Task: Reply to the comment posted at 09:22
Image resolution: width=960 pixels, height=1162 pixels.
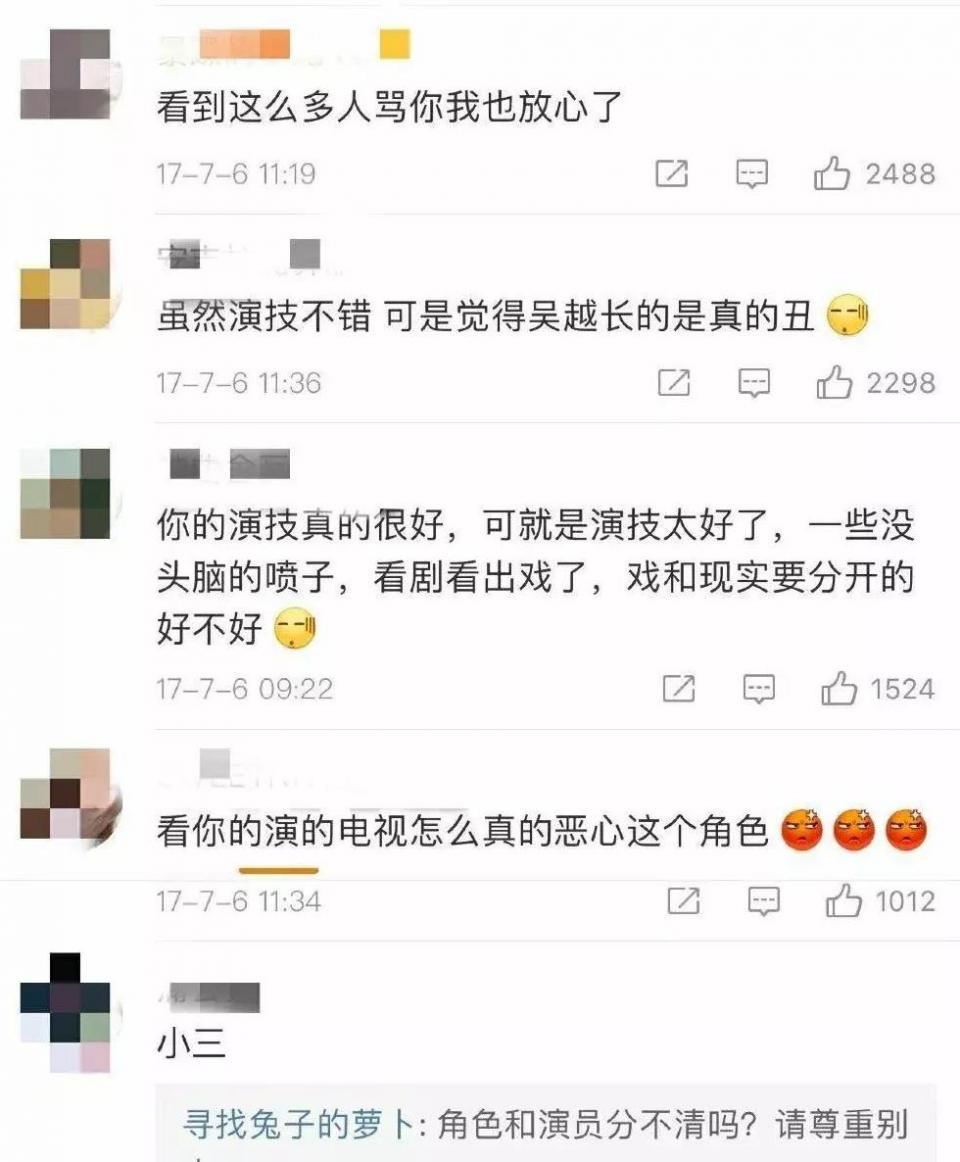Action: pos(759,689)
